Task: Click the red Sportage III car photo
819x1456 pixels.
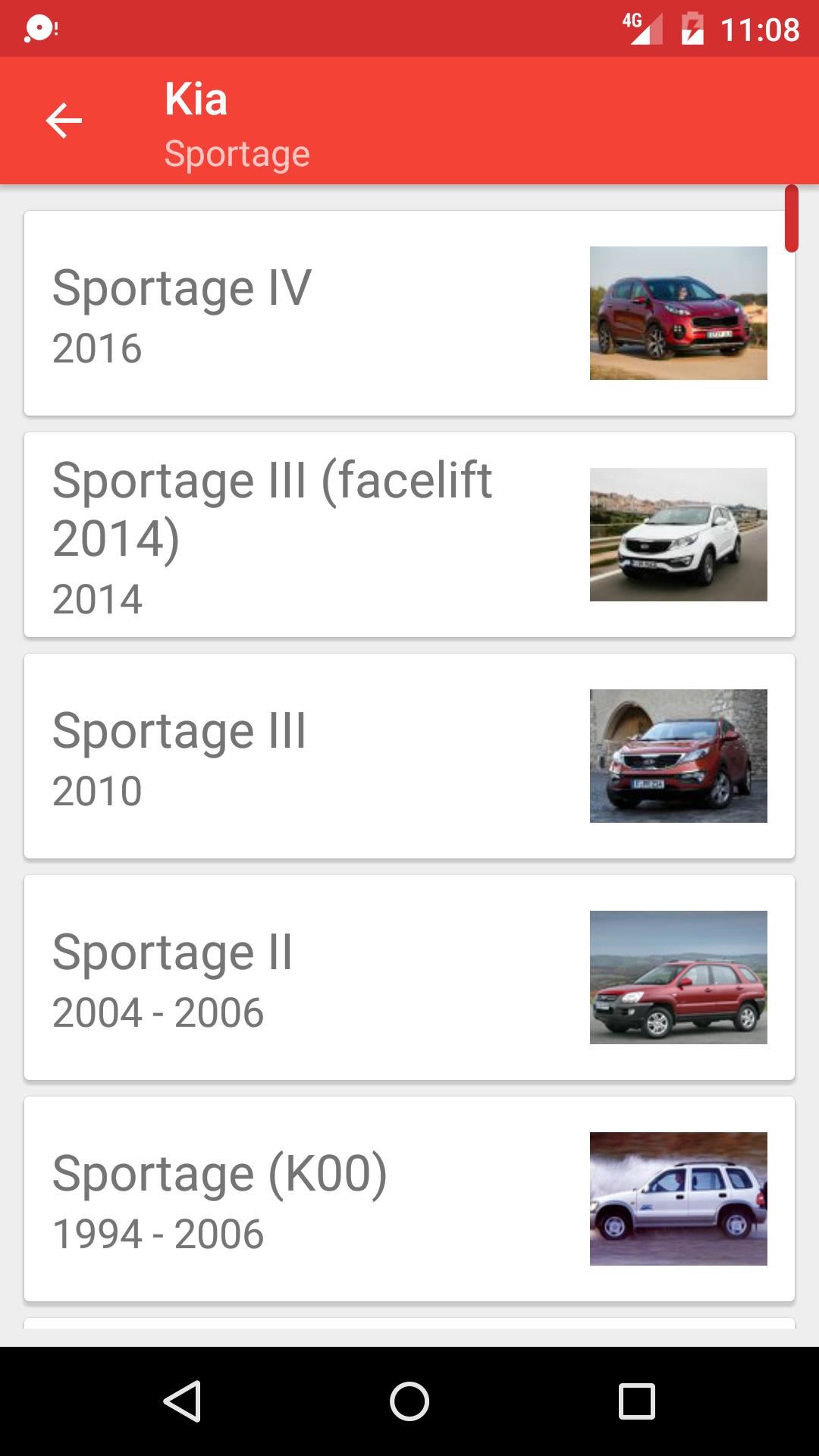Action: click(679, 756)
